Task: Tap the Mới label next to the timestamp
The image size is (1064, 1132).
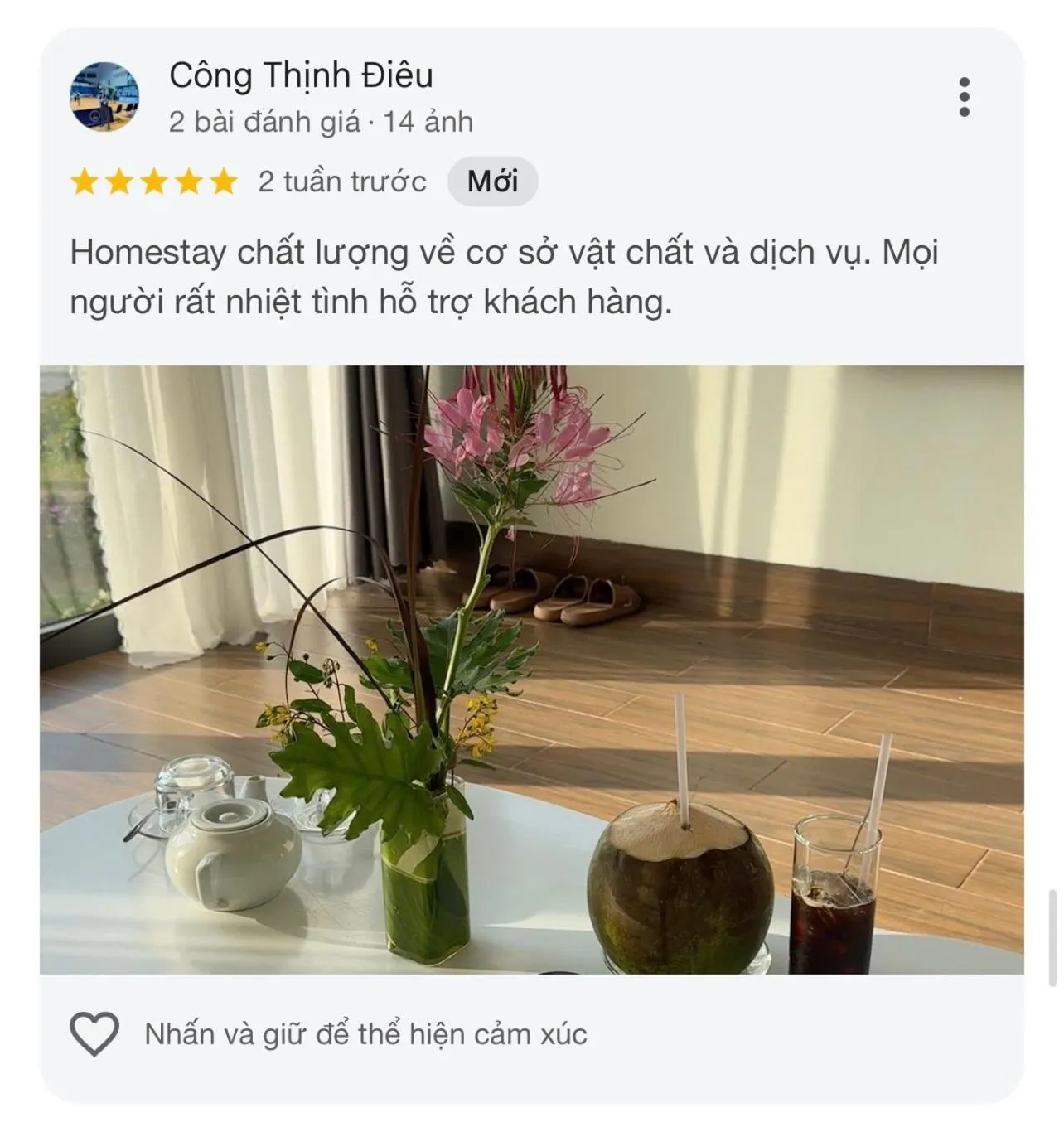Action: tap(492, 179)
